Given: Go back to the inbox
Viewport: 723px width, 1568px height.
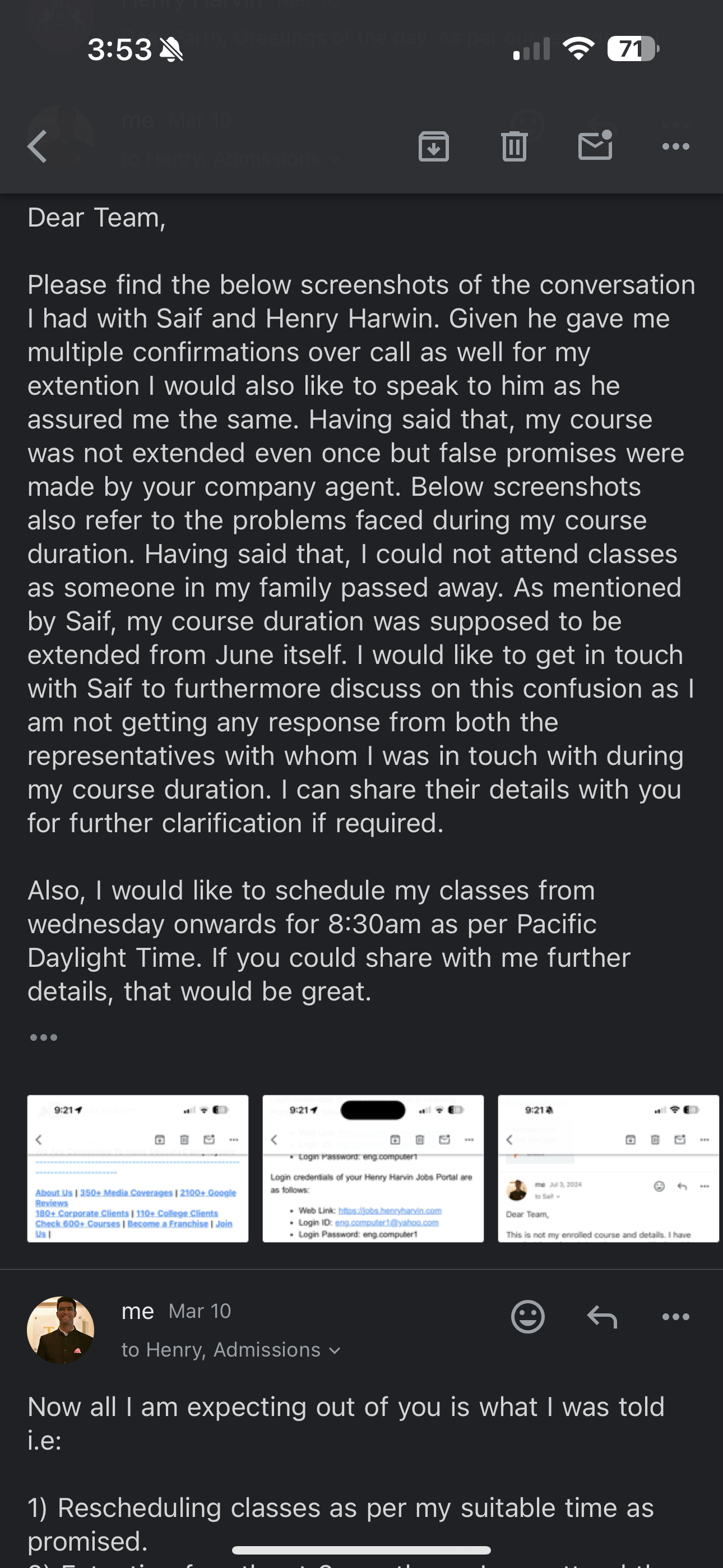Looking at the screenshot, I should pyautogui.click(x=38, y=147).
